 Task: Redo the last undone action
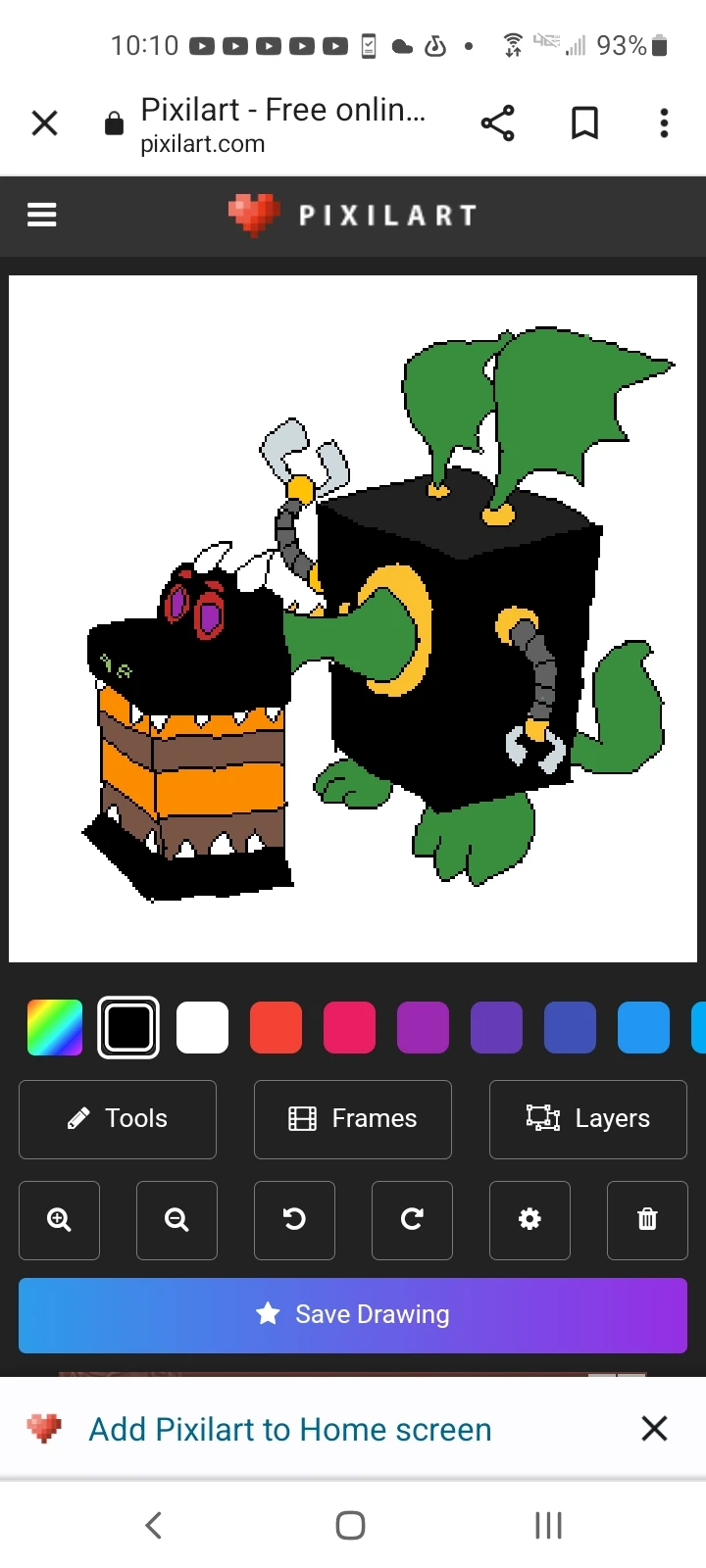coord(412,1219)
